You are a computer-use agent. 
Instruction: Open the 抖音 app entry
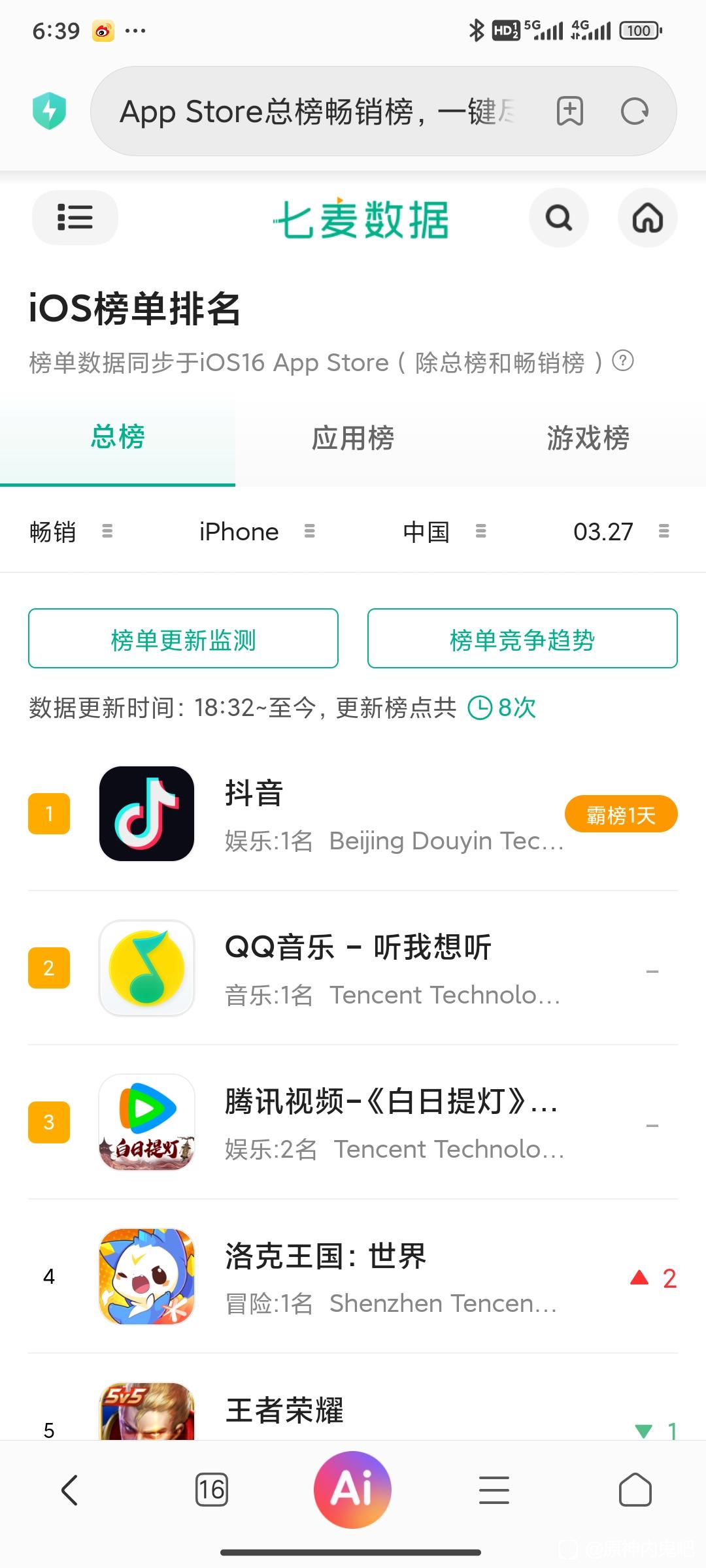click(327, 814)
